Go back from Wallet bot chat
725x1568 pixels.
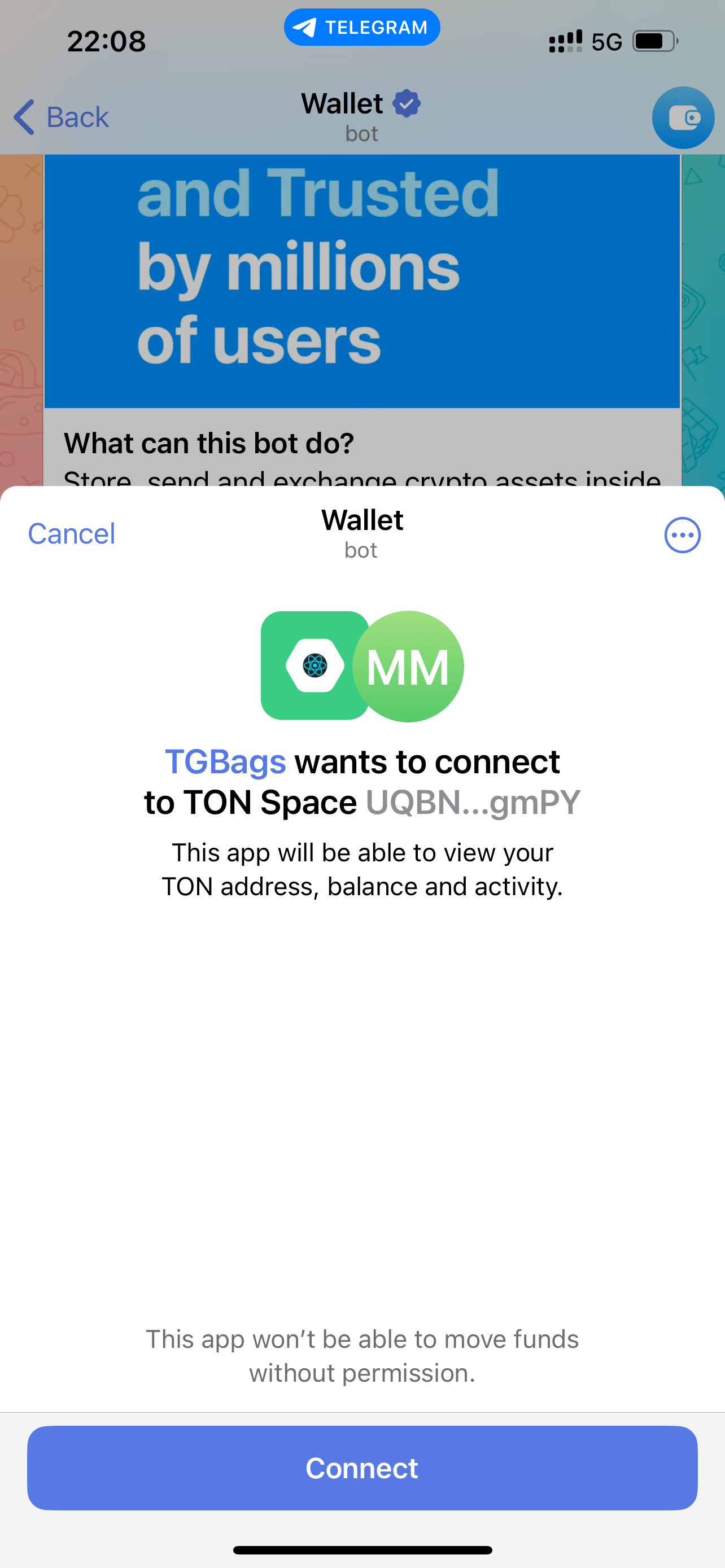[x=61, y=117]
